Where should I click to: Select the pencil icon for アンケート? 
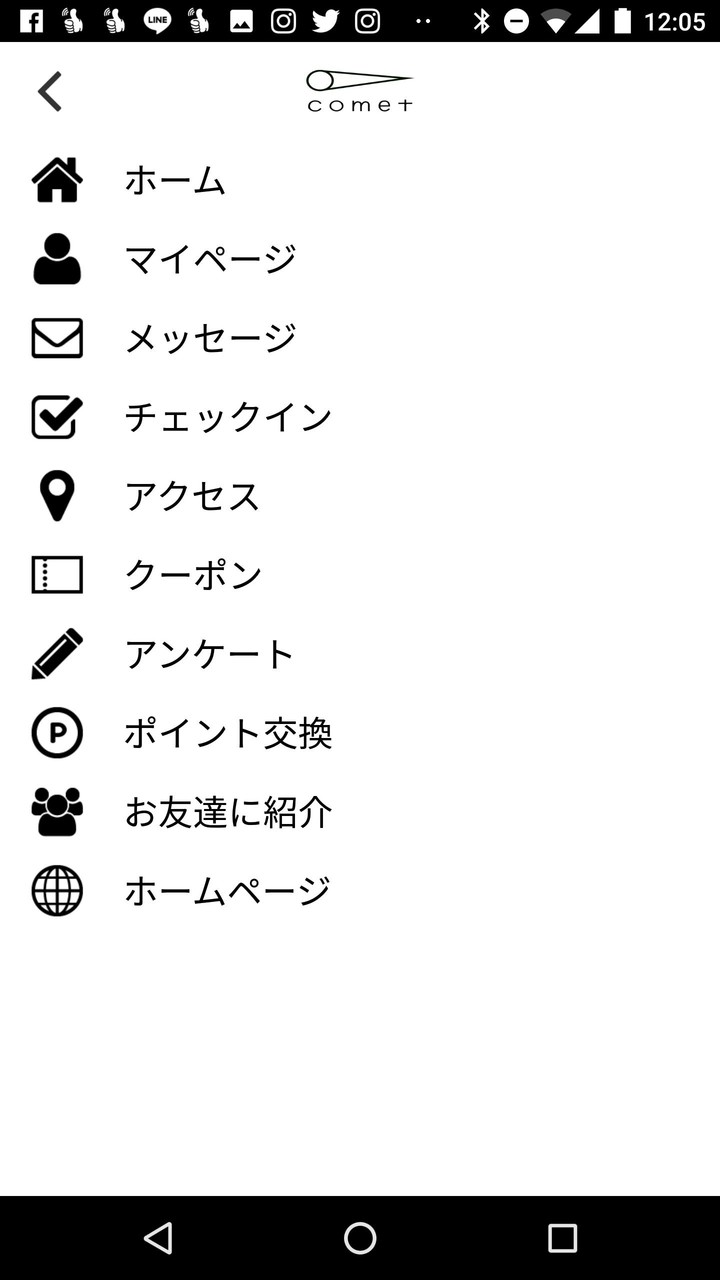point(57,654)
